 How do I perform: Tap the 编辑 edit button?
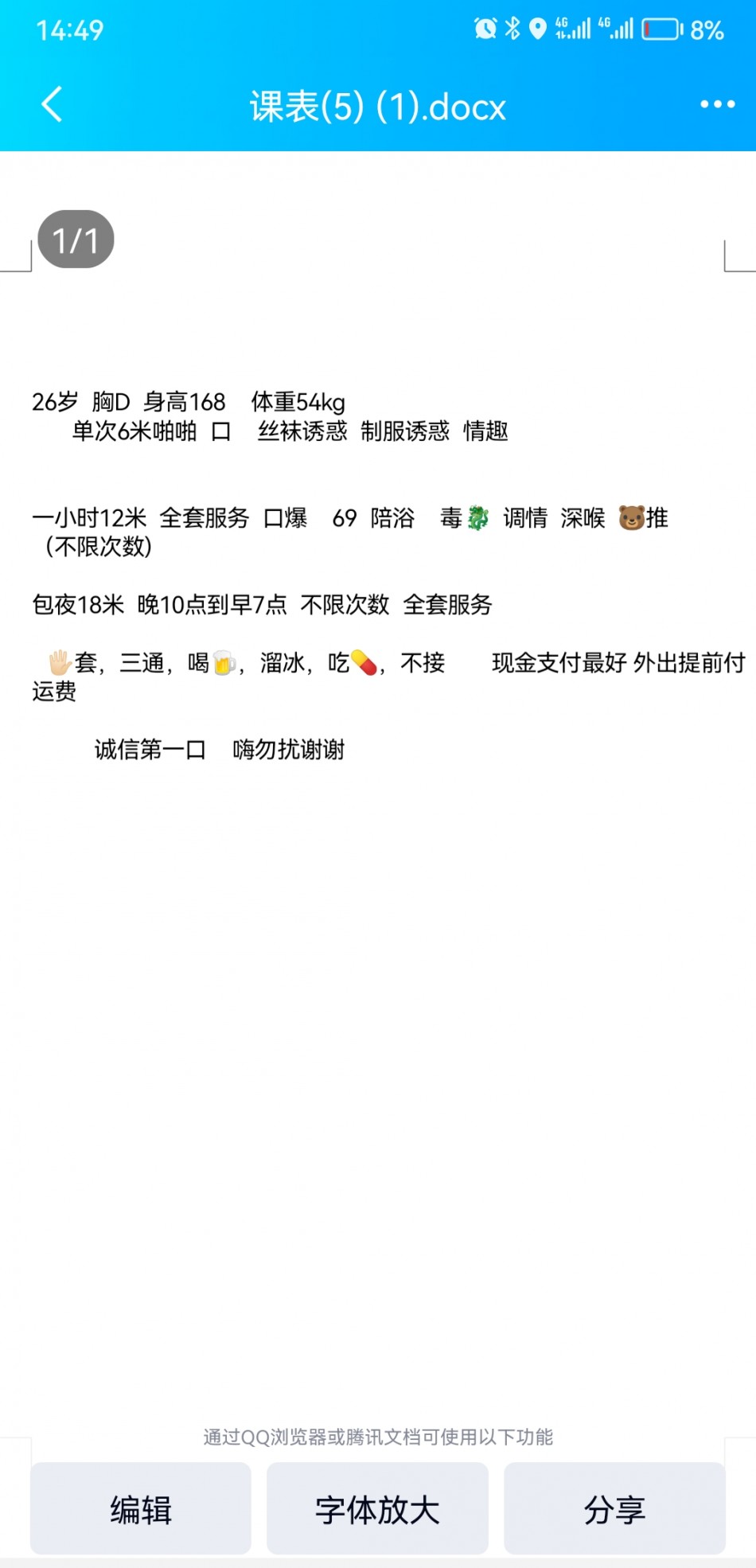point(141,1508)
